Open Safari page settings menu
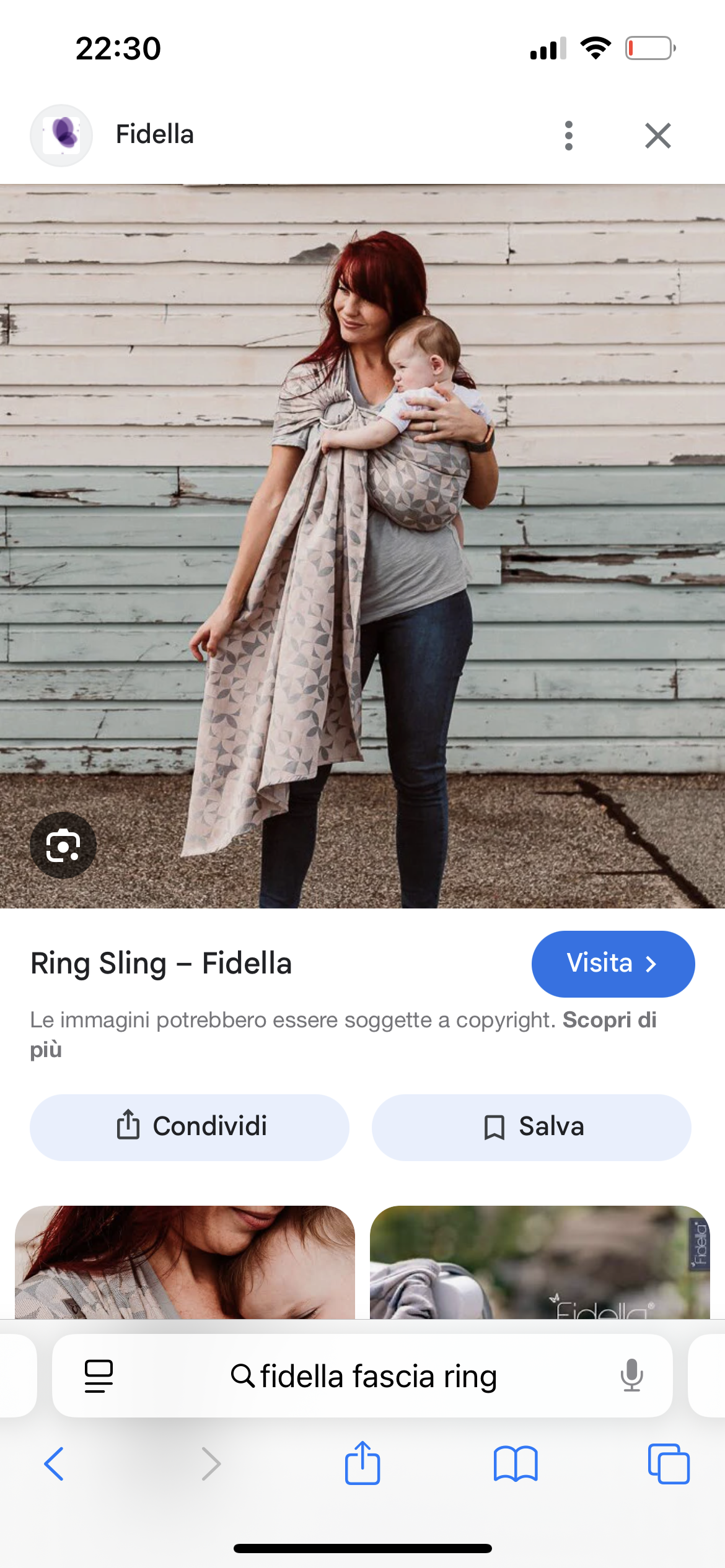This screenshot has height=1568, width=725. [99, 1376]
